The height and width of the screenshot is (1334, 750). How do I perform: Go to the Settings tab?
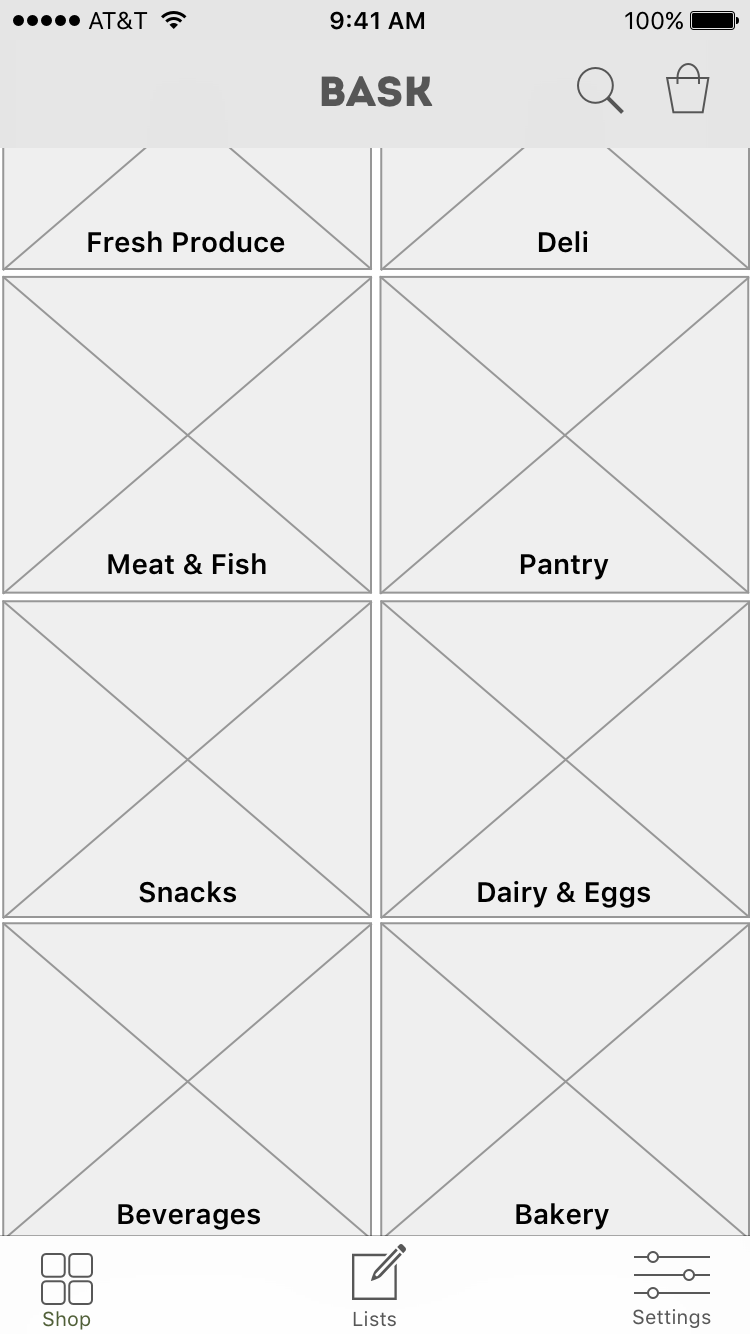672,1288
